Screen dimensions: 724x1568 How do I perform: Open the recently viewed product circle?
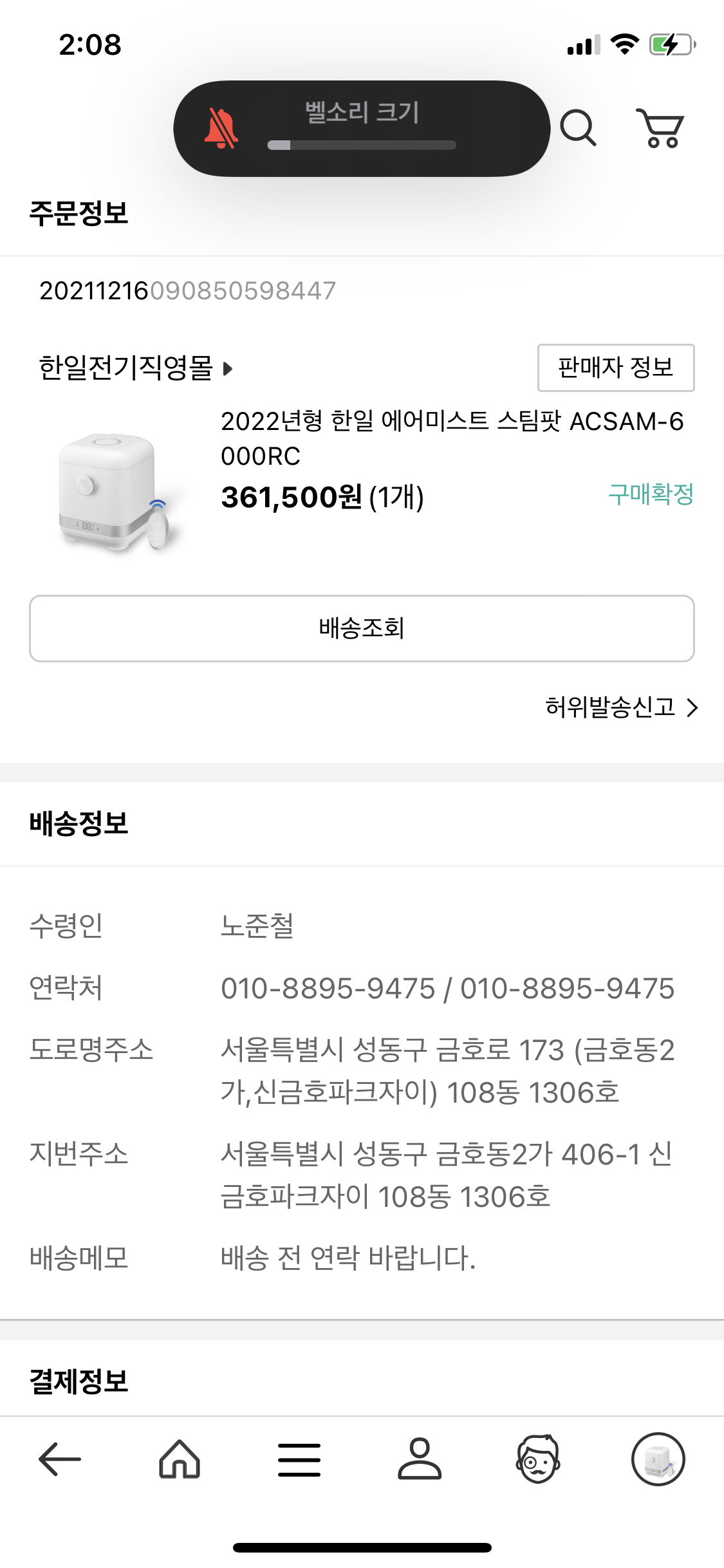pos(658,1459)
